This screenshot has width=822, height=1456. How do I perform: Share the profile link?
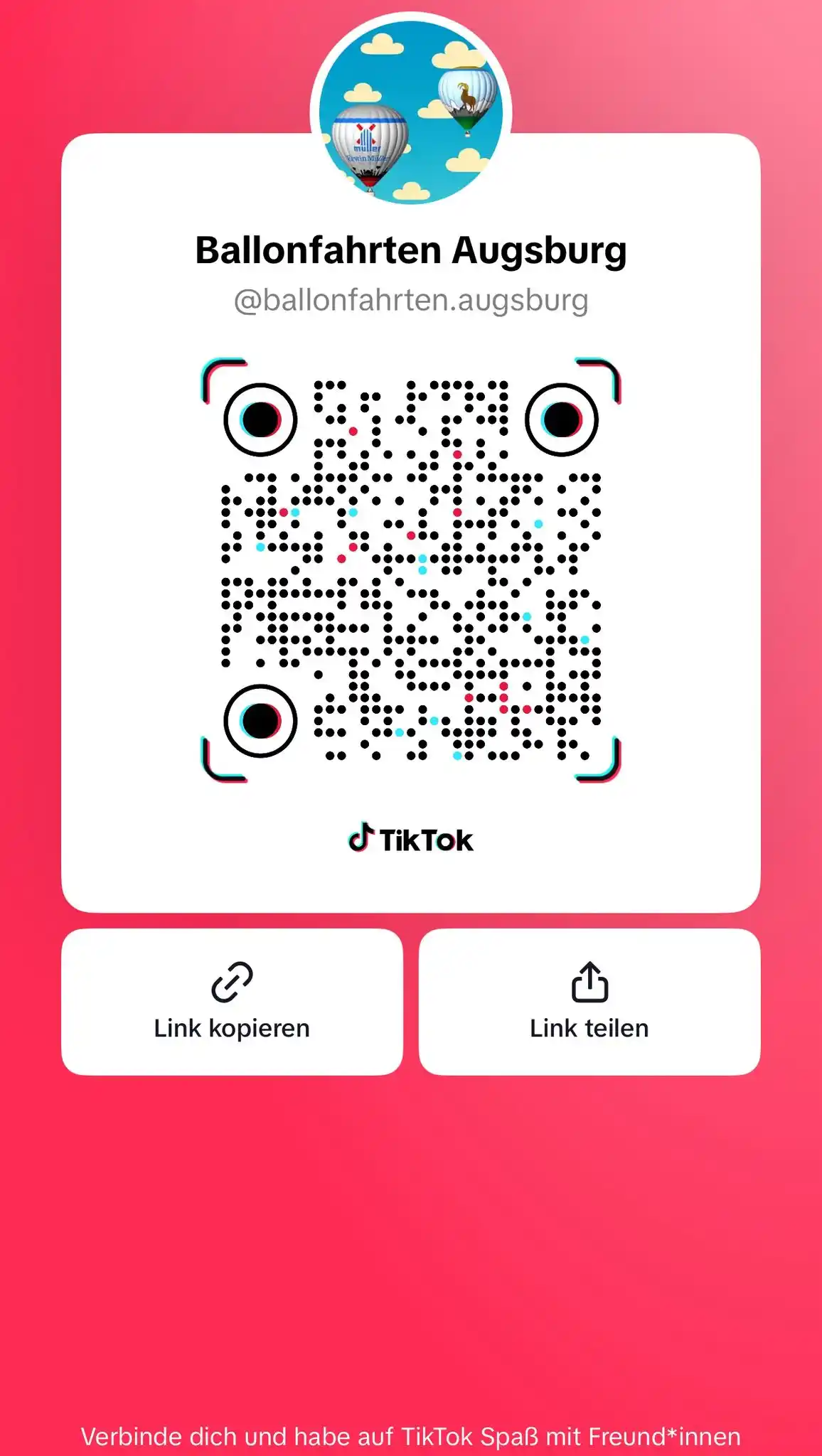(589, 1001)
